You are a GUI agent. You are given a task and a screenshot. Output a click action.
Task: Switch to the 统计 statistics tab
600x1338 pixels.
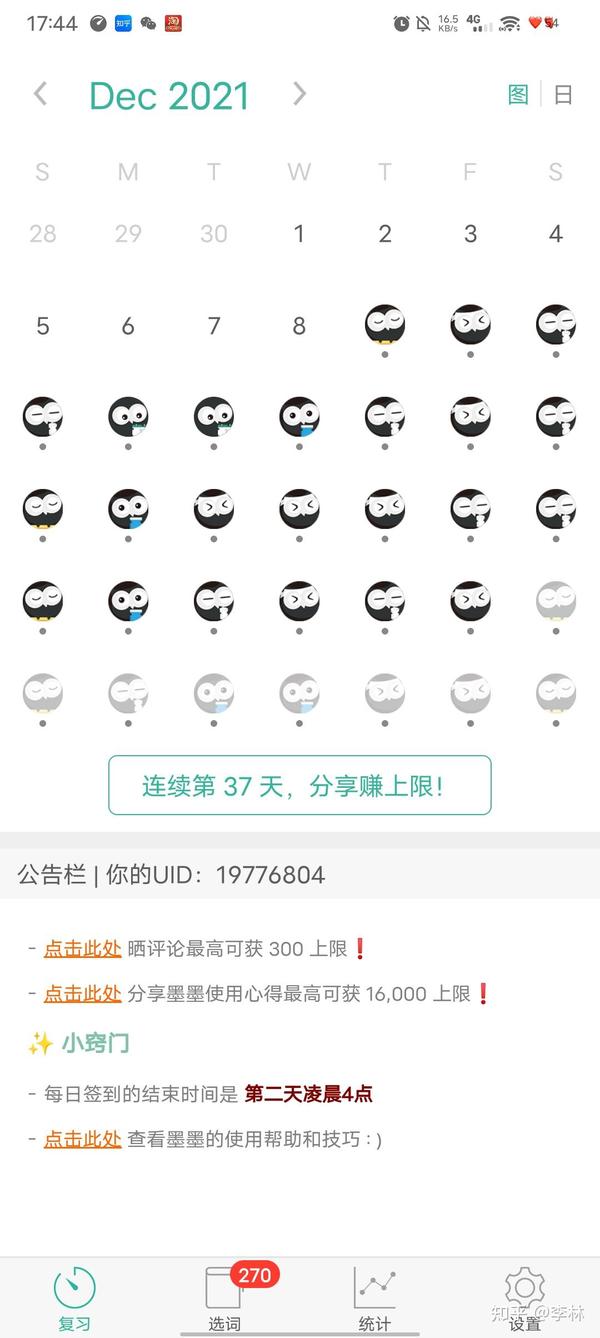[375, 1298]
